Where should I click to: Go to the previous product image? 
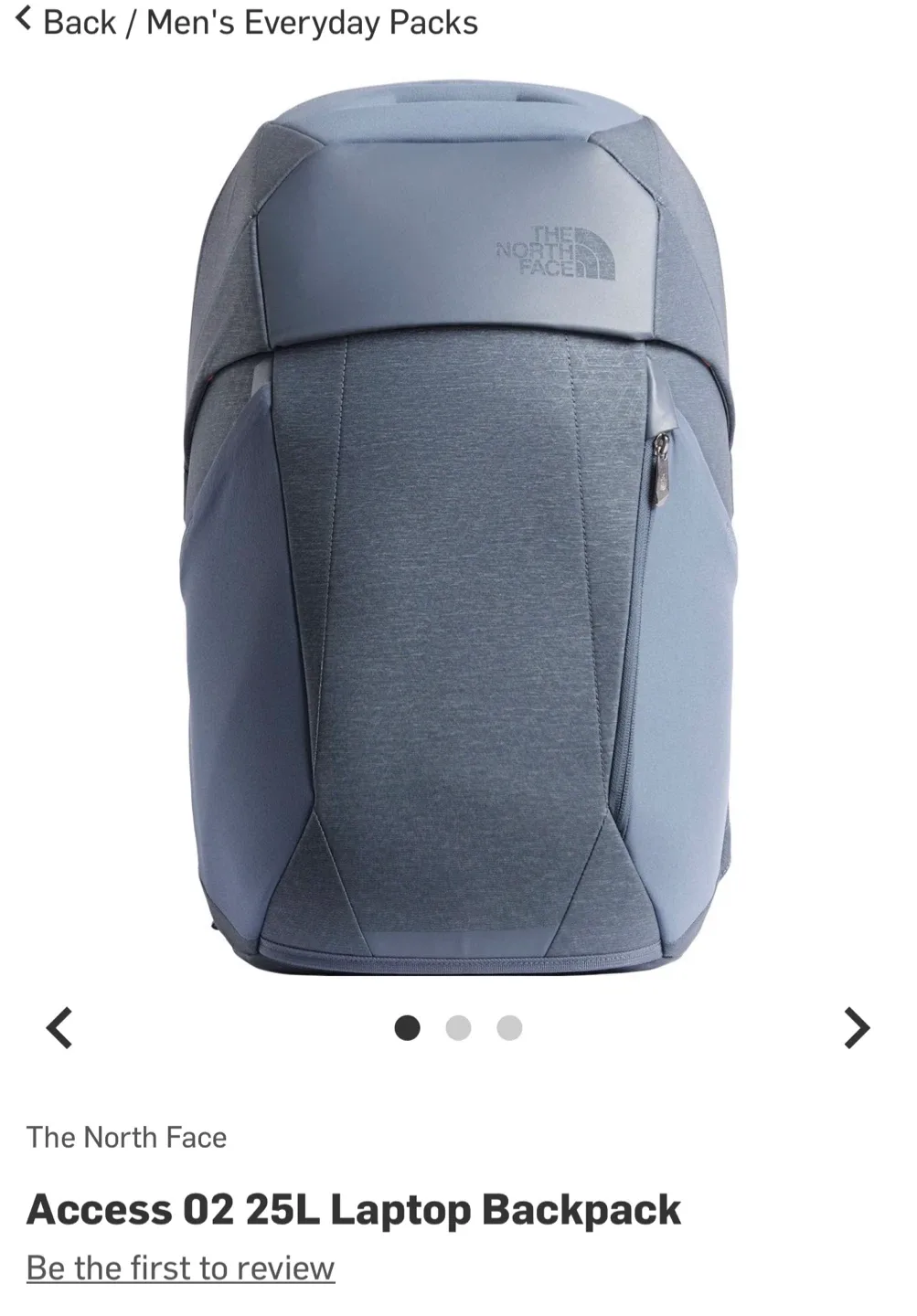coord(59,1029)
